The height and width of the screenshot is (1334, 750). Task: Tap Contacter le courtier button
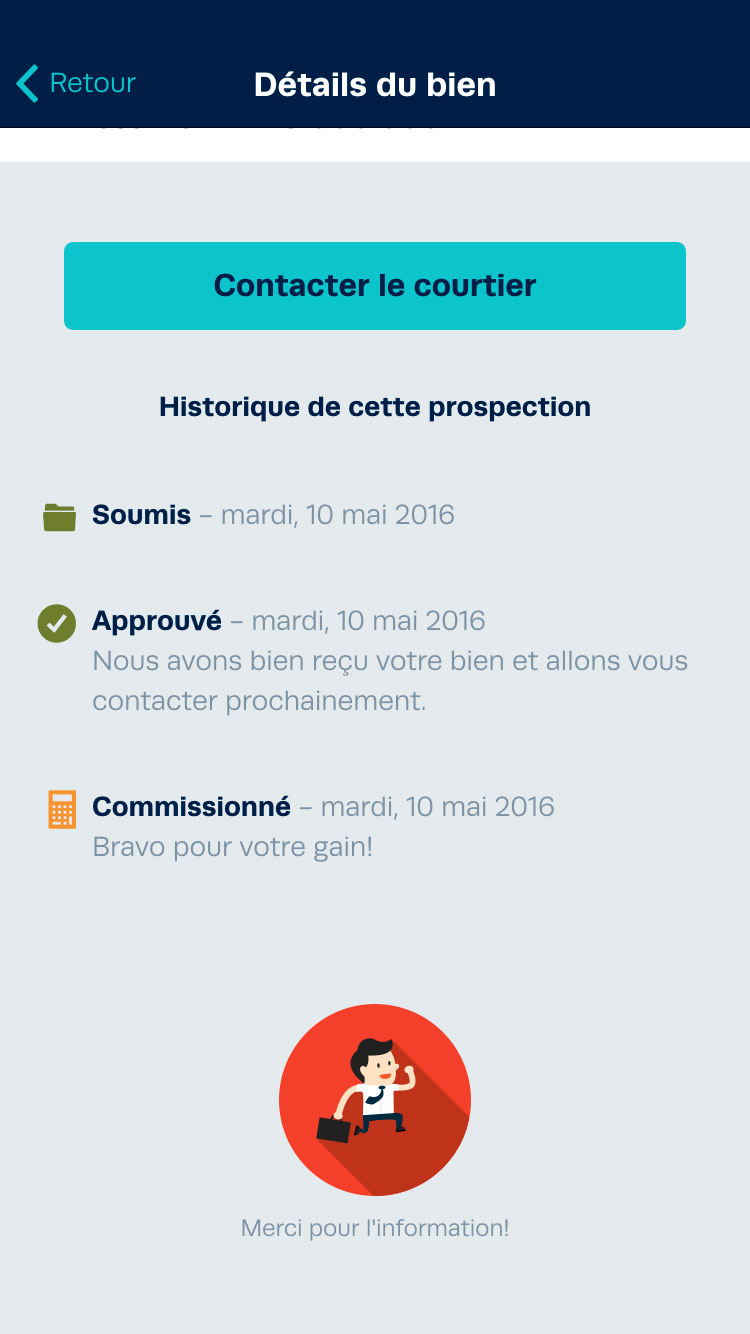coord(375,286)
